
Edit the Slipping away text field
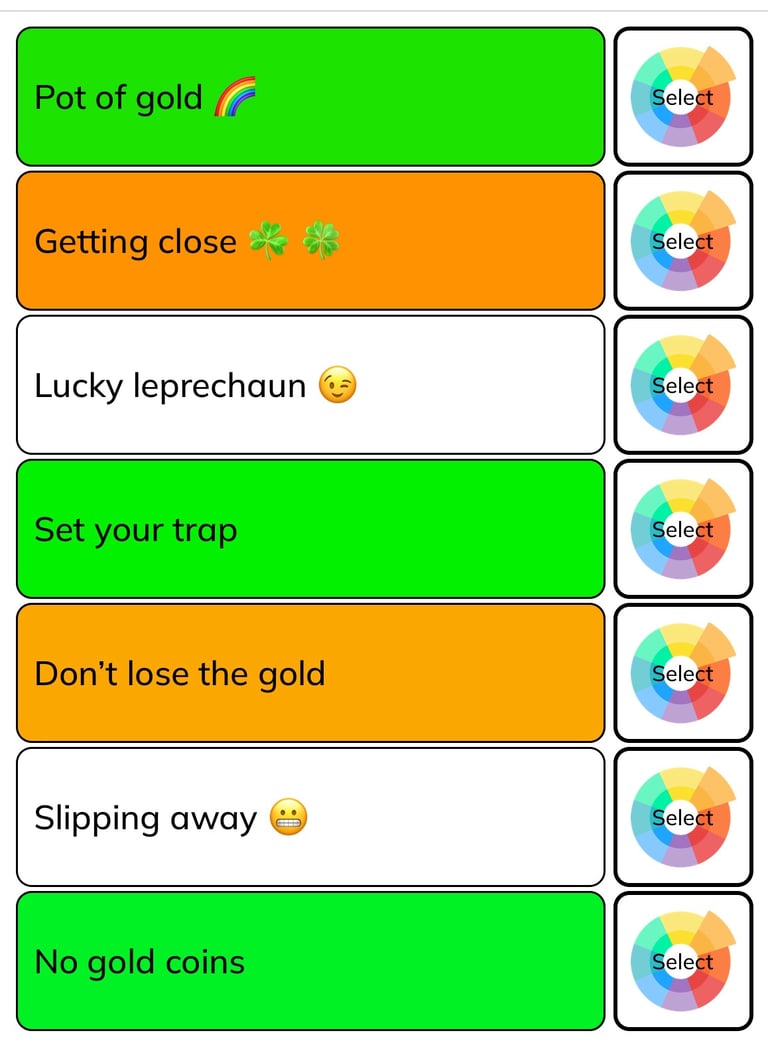click(310, 817)
